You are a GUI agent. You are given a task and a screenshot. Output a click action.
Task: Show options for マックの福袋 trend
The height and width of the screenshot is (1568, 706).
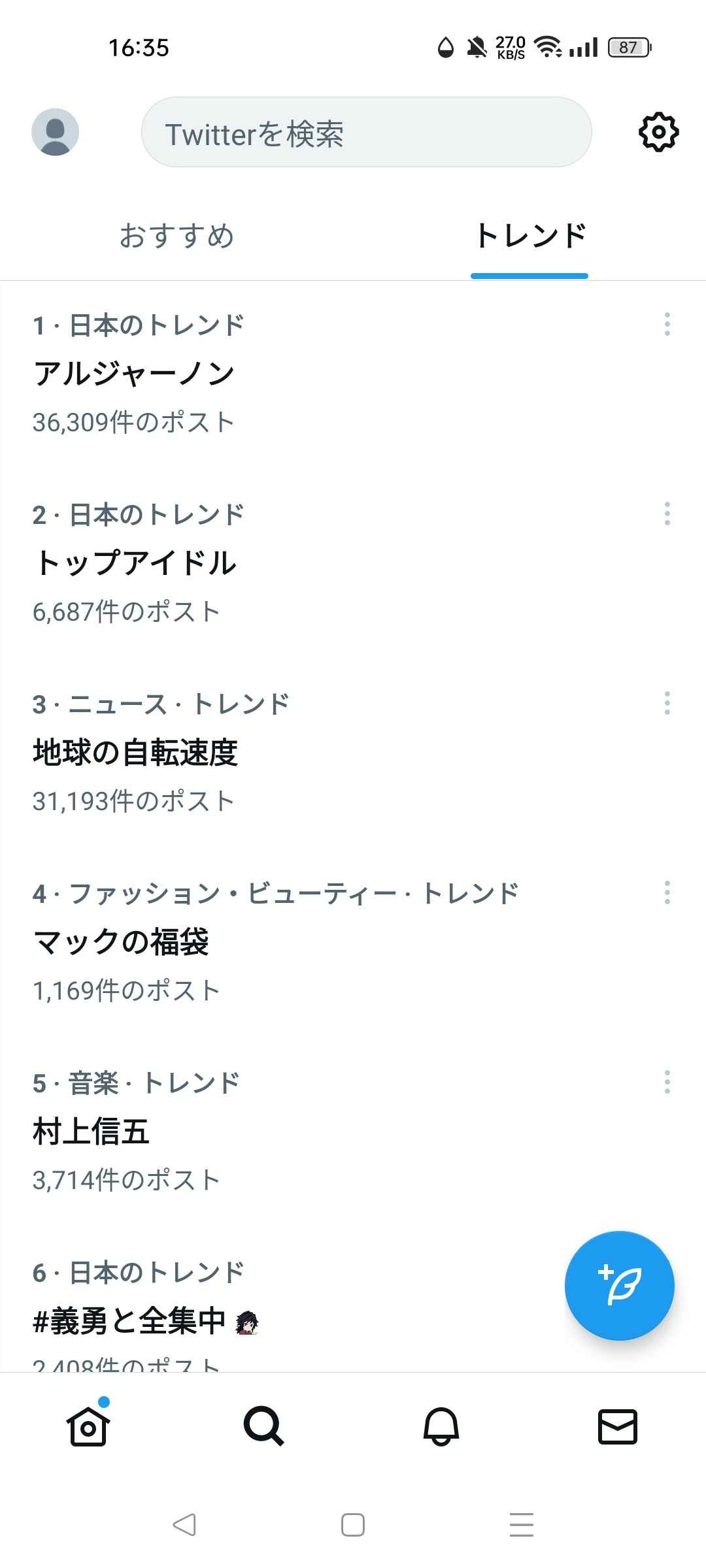(667, 893)
